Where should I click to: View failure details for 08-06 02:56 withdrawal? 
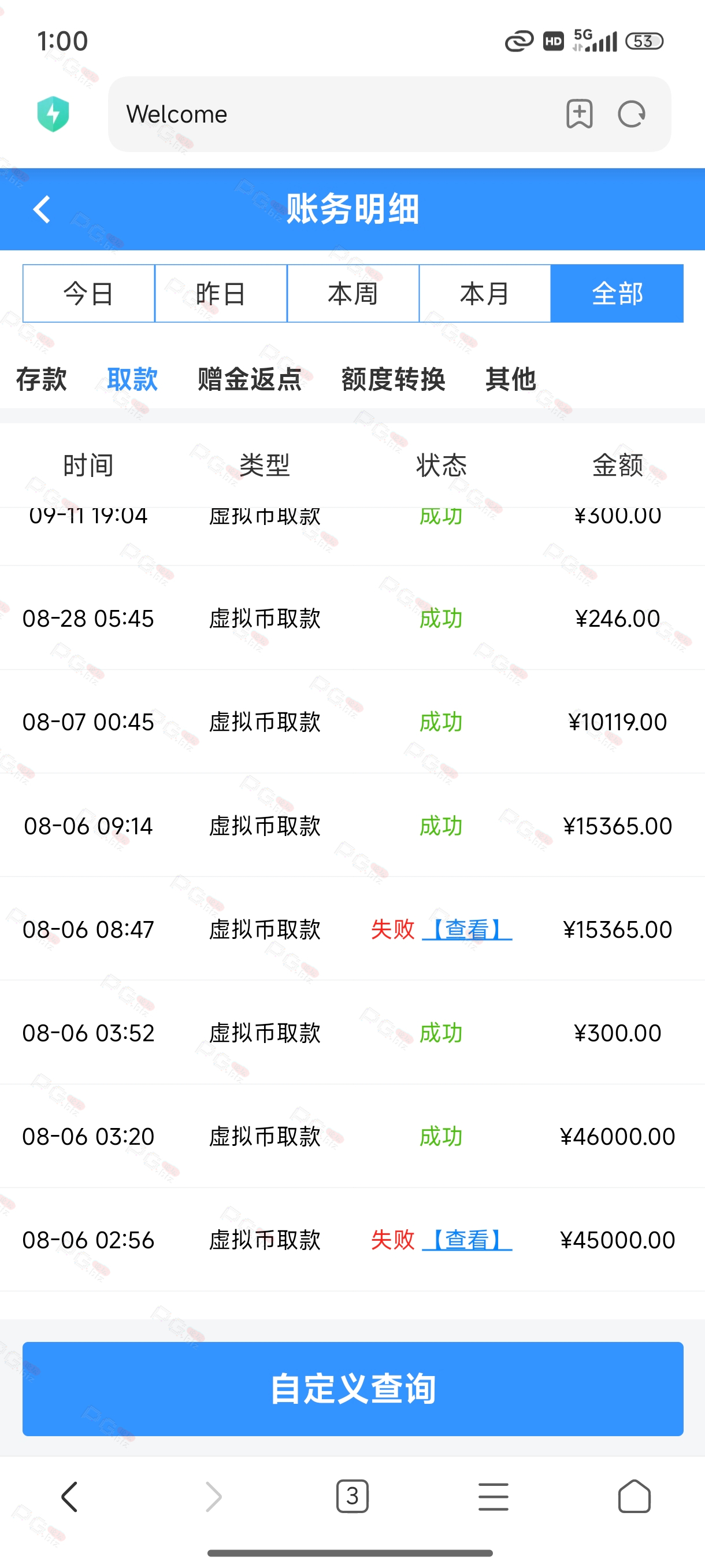(467, 1240)
